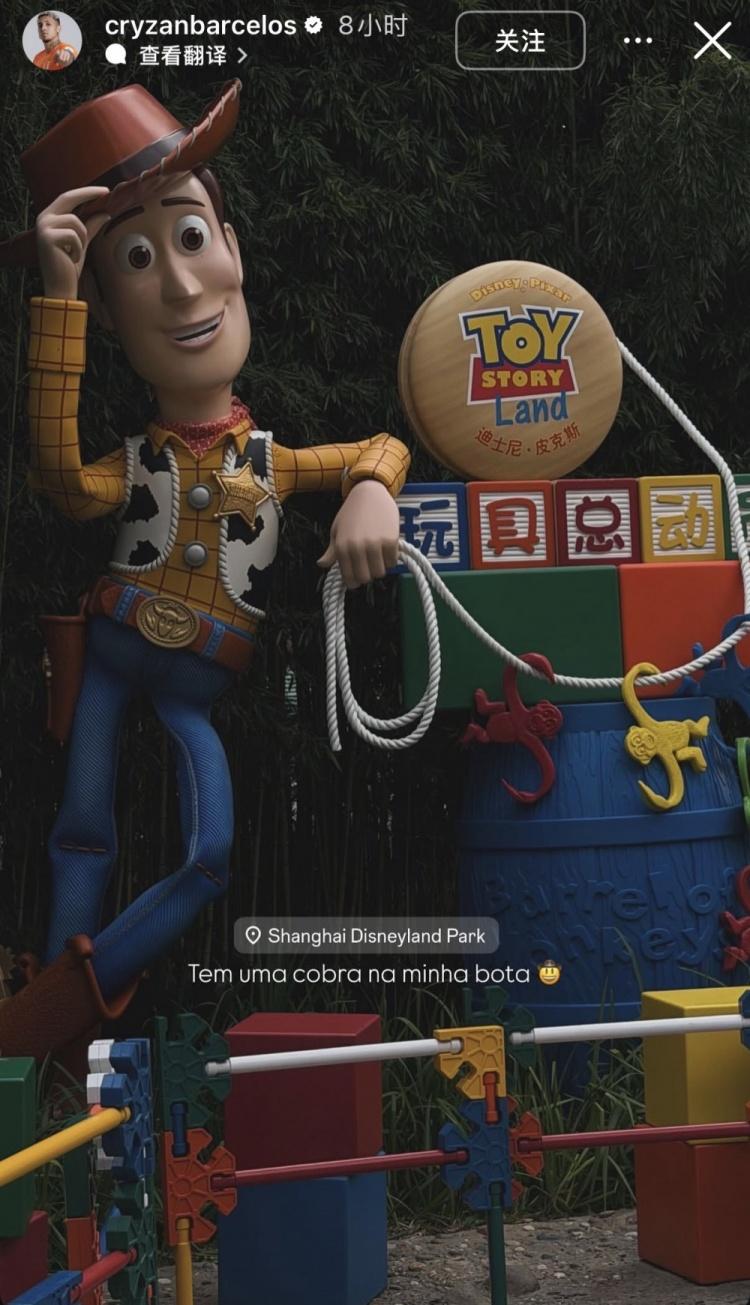Tap 查看翻译 to view translation
This screenshot has width=750, height=1305.
176,56
